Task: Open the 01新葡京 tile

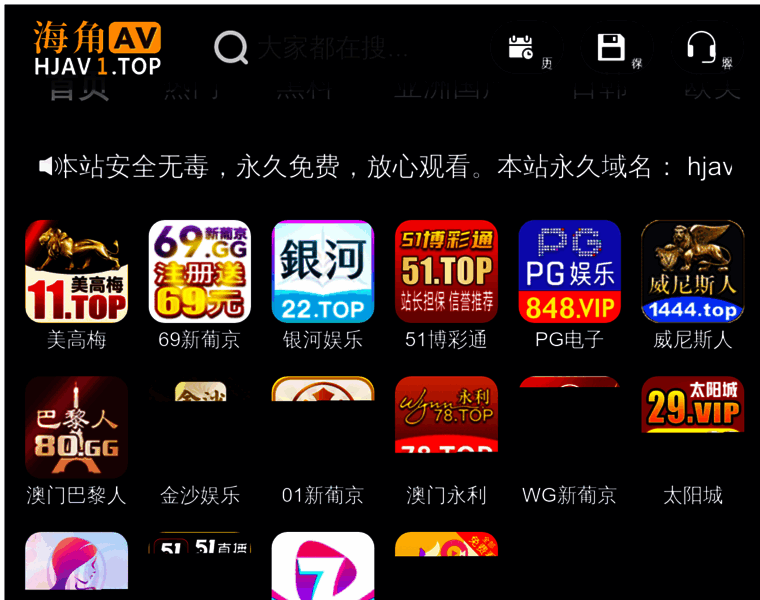Action: pos(323,440)
